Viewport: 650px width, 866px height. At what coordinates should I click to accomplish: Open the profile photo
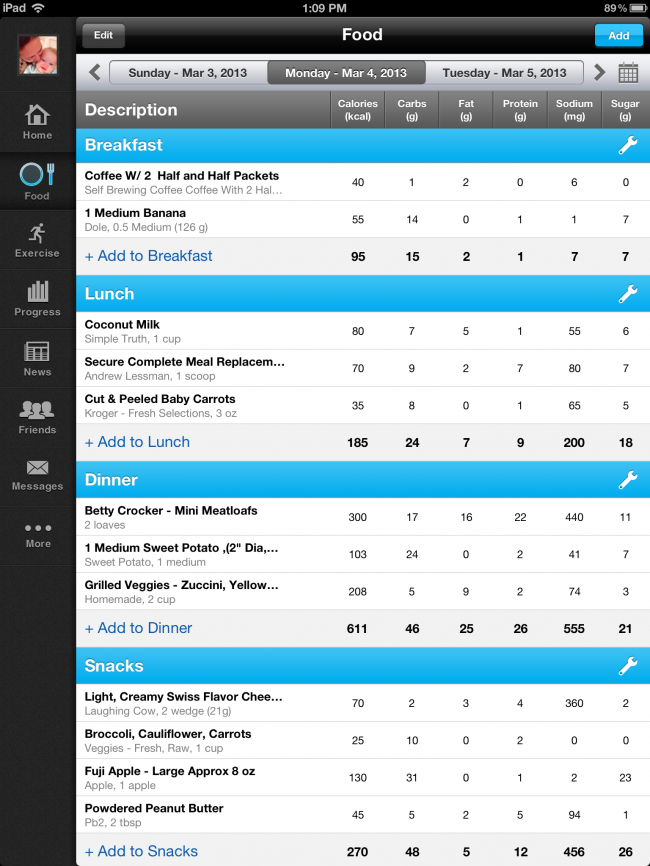tap(37, 55)
